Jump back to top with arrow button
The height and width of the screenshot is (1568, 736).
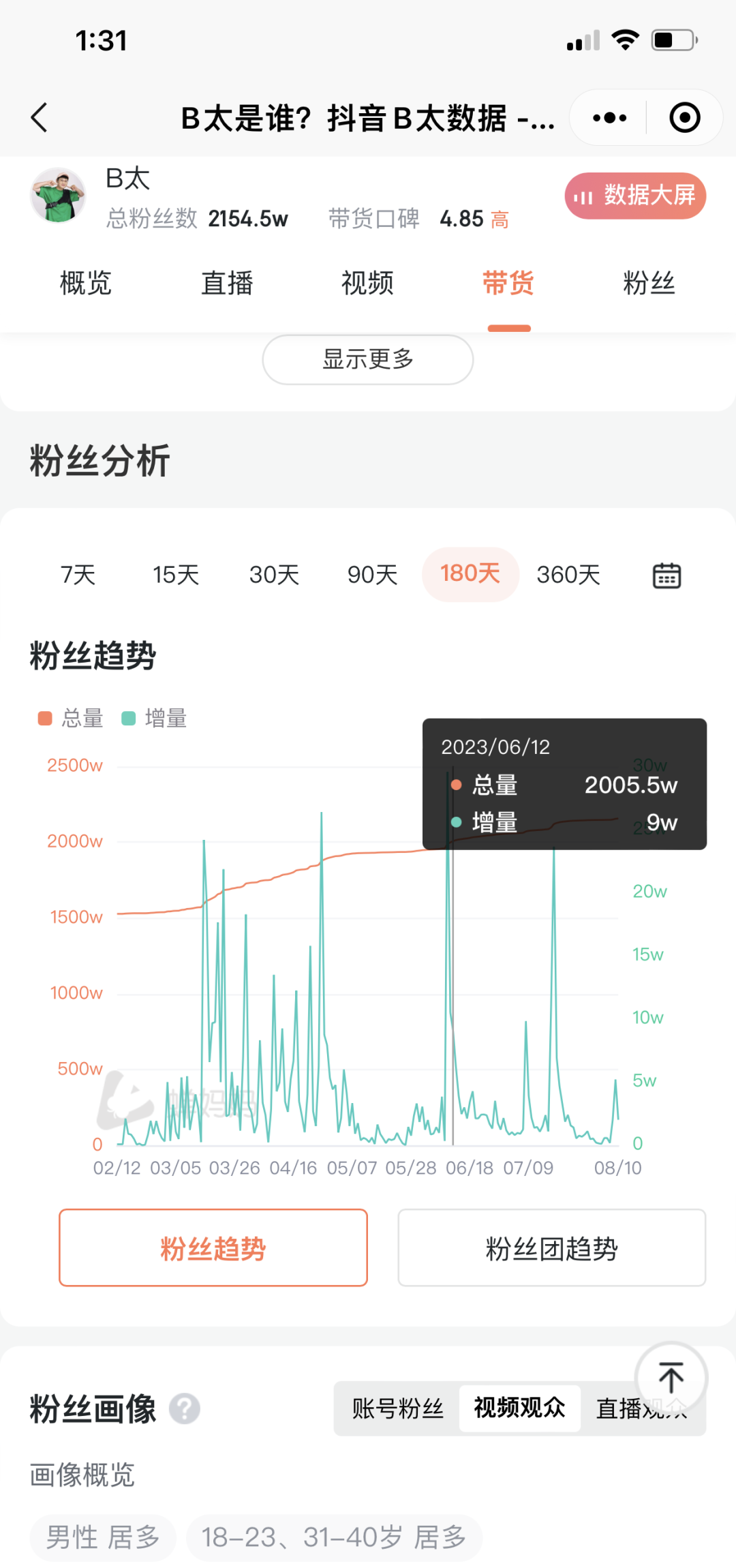[x=671, y=1378]
